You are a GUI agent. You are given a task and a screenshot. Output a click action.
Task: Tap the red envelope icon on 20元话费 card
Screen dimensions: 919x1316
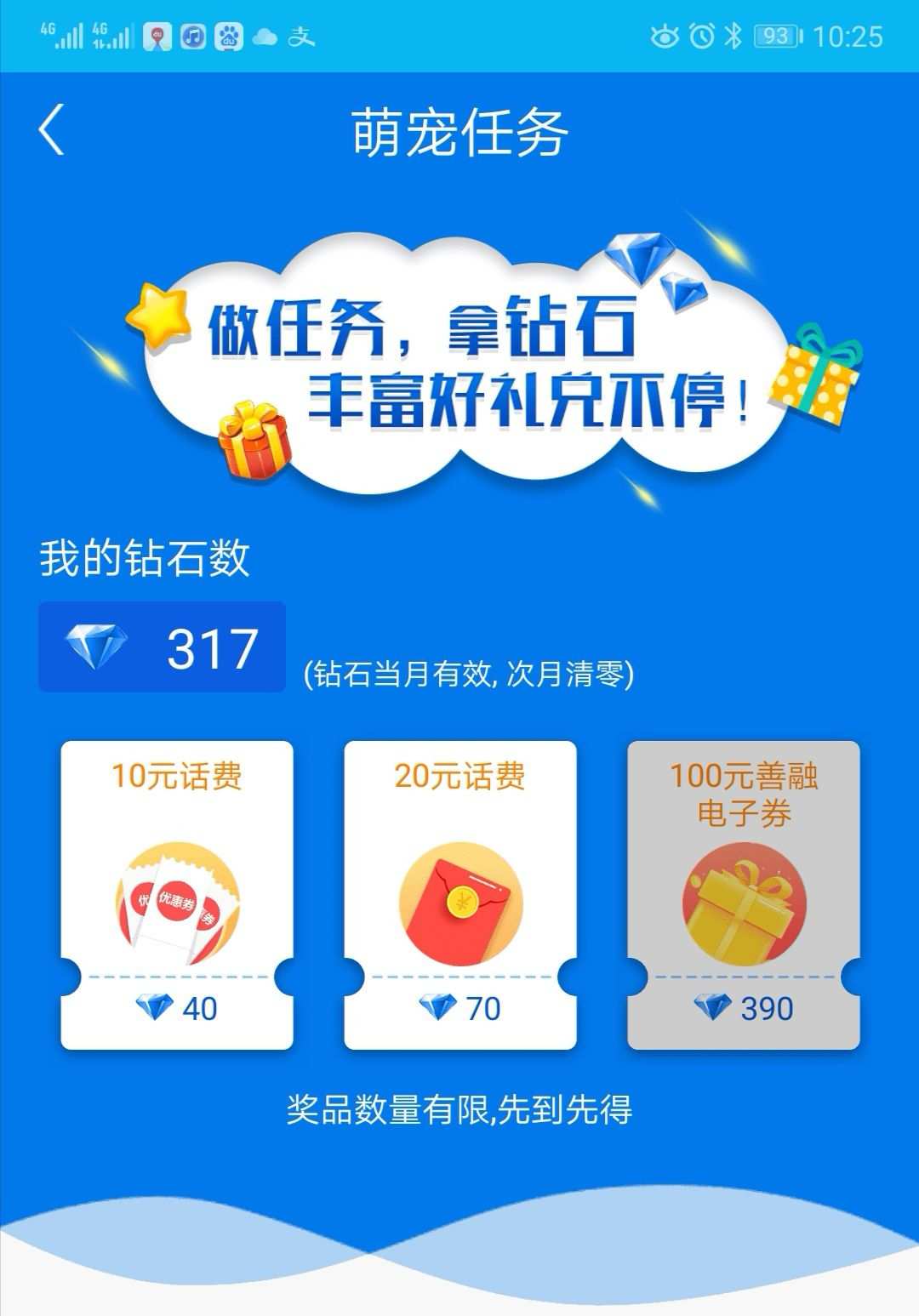(x=459, y=902)
